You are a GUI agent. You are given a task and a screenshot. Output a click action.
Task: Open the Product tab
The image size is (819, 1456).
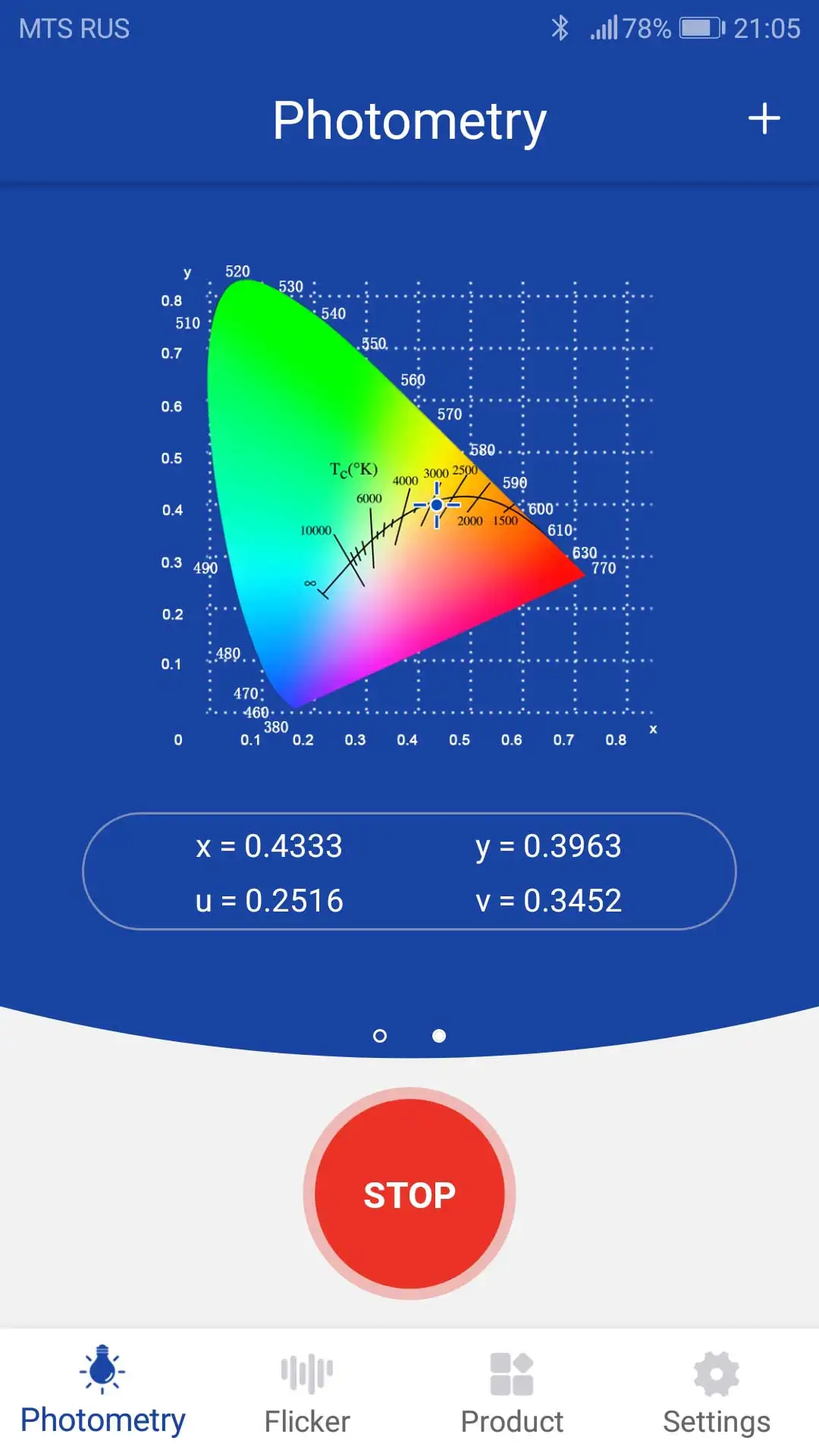coord(512,1394)
